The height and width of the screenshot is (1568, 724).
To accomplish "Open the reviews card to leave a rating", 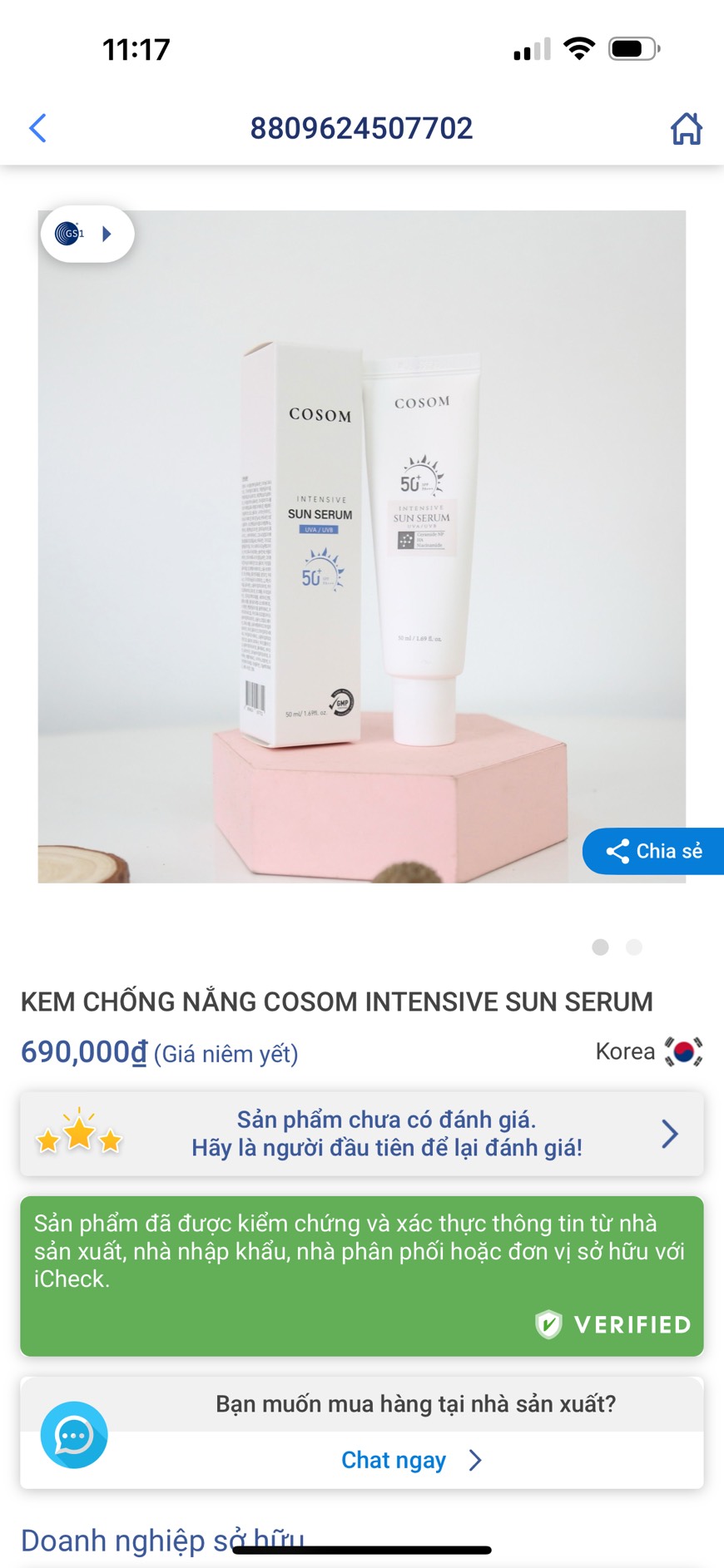I will point(361,1134).
